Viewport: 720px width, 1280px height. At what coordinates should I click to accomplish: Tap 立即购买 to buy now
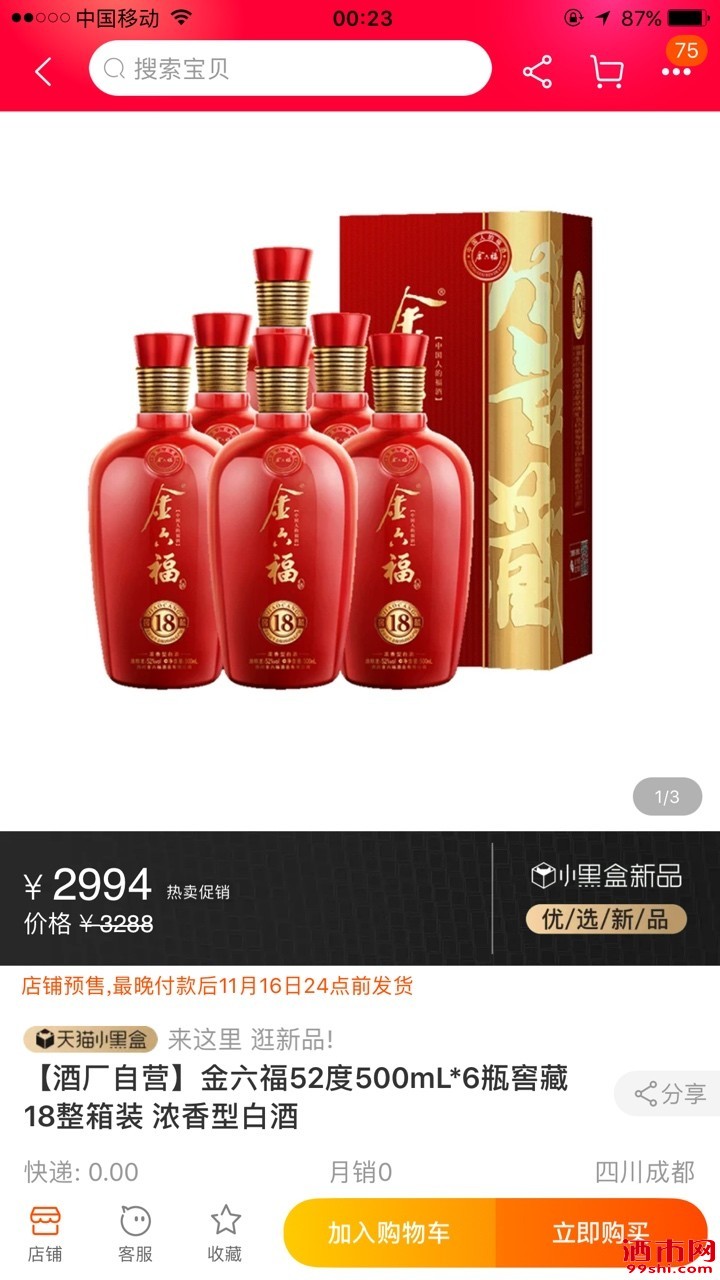[601, 1232]
